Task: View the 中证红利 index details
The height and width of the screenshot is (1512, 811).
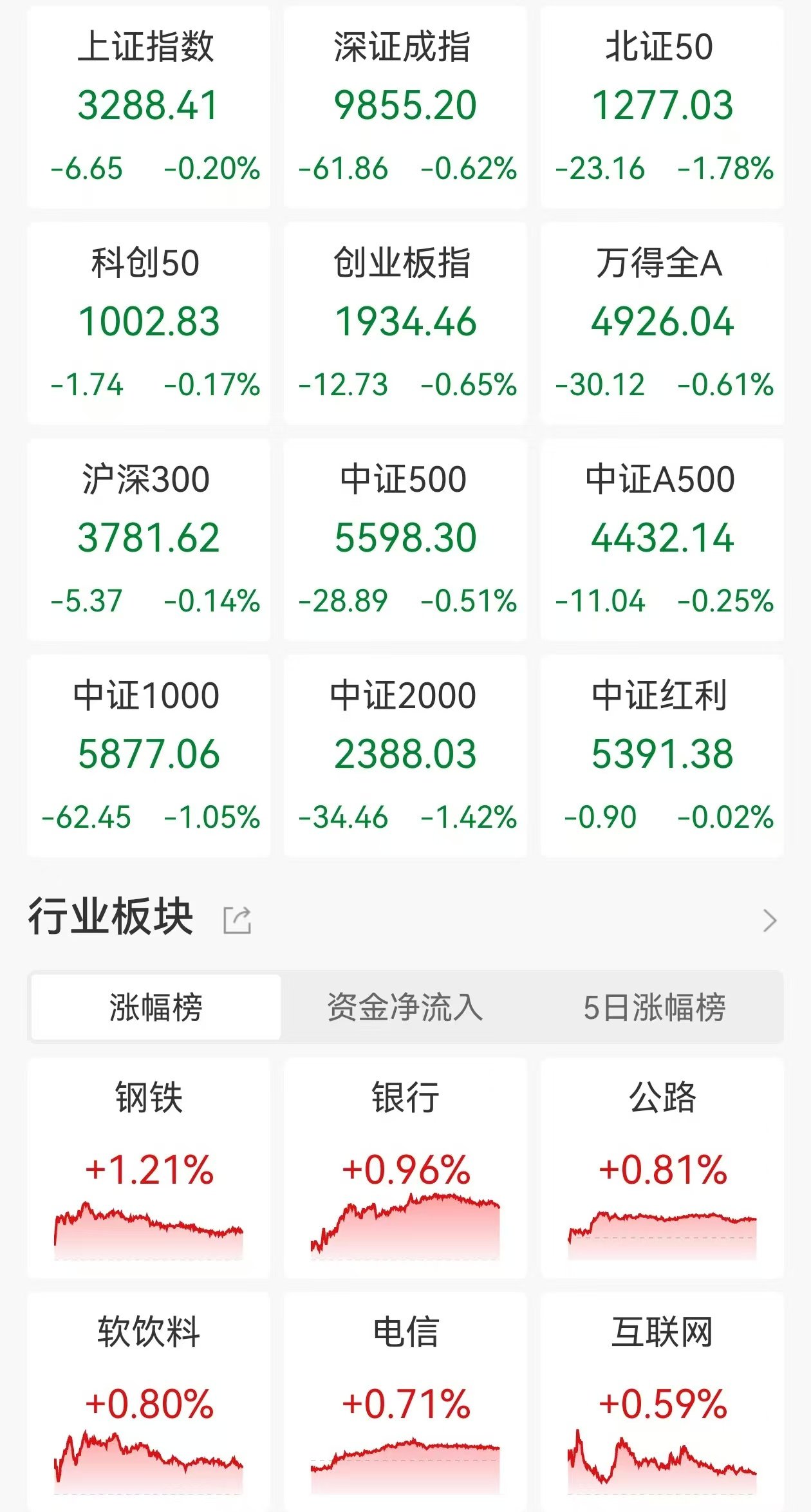Action: pos(662,756)
